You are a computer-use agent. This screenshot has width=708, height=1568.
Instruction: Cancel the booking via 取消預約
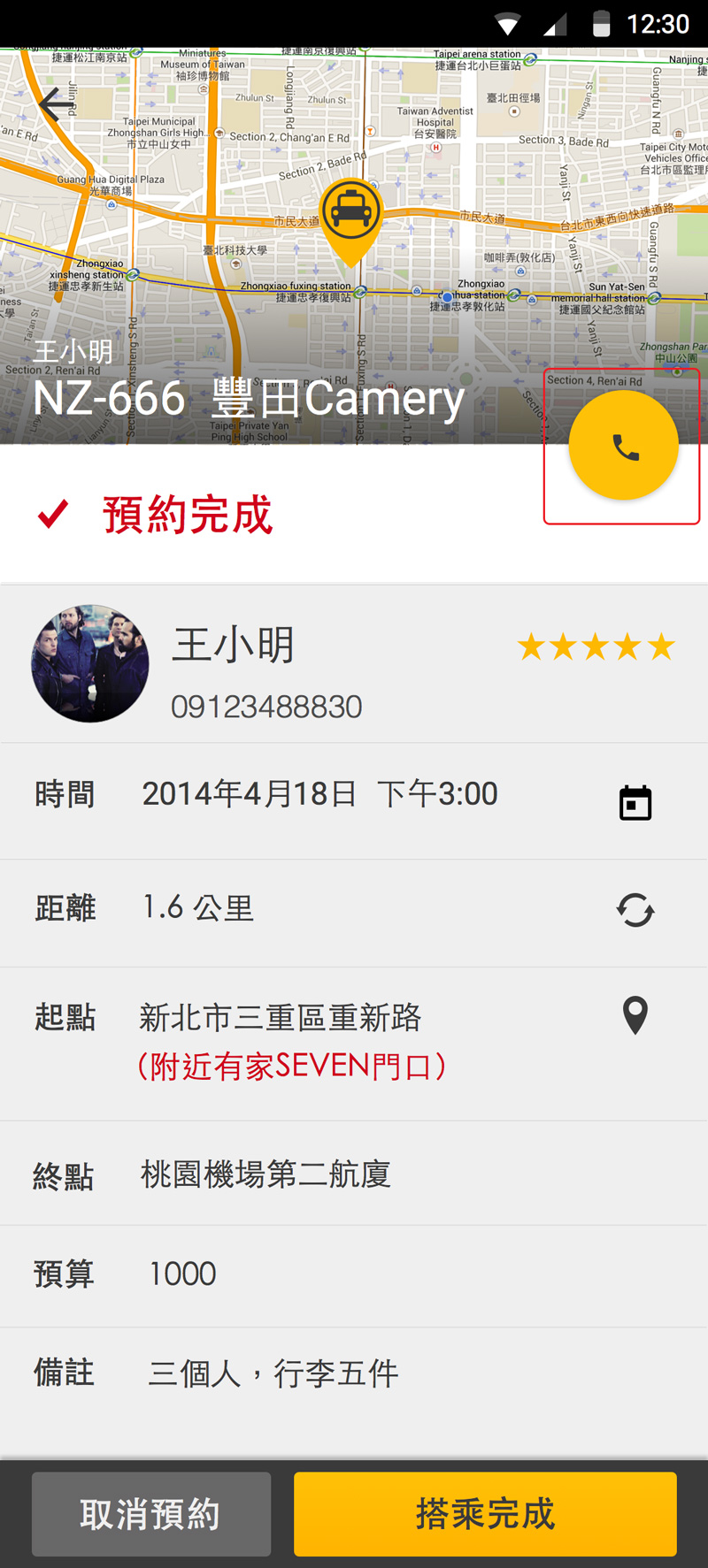click(x=151, y=1514)
